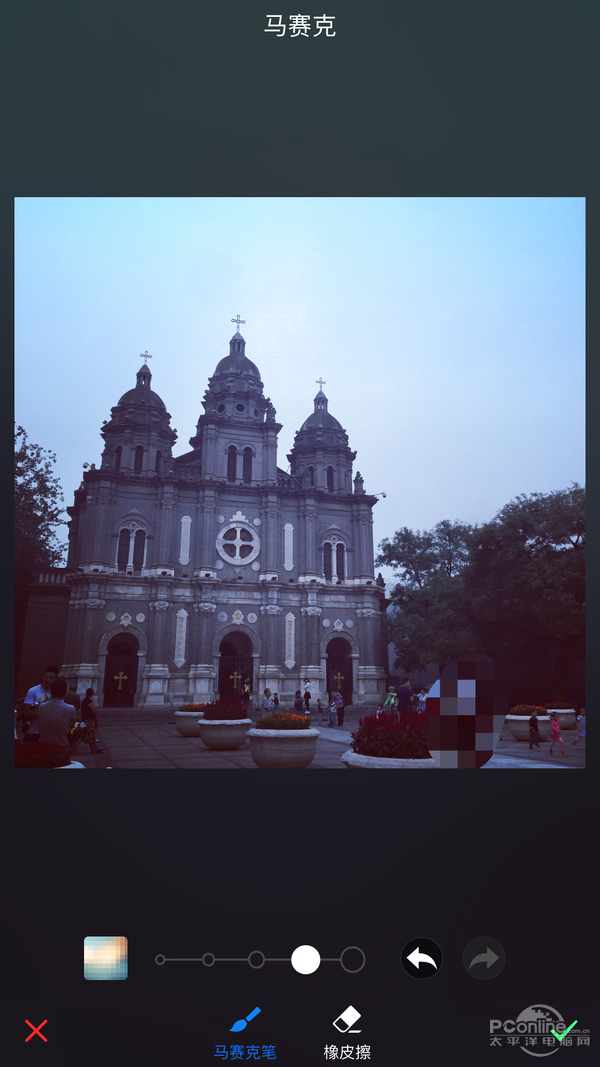The height and width of the screenshot is (1067, 600).
Task: Confirm mosaic edits with the green checkmark
Action: click(x=564, y=1030)
